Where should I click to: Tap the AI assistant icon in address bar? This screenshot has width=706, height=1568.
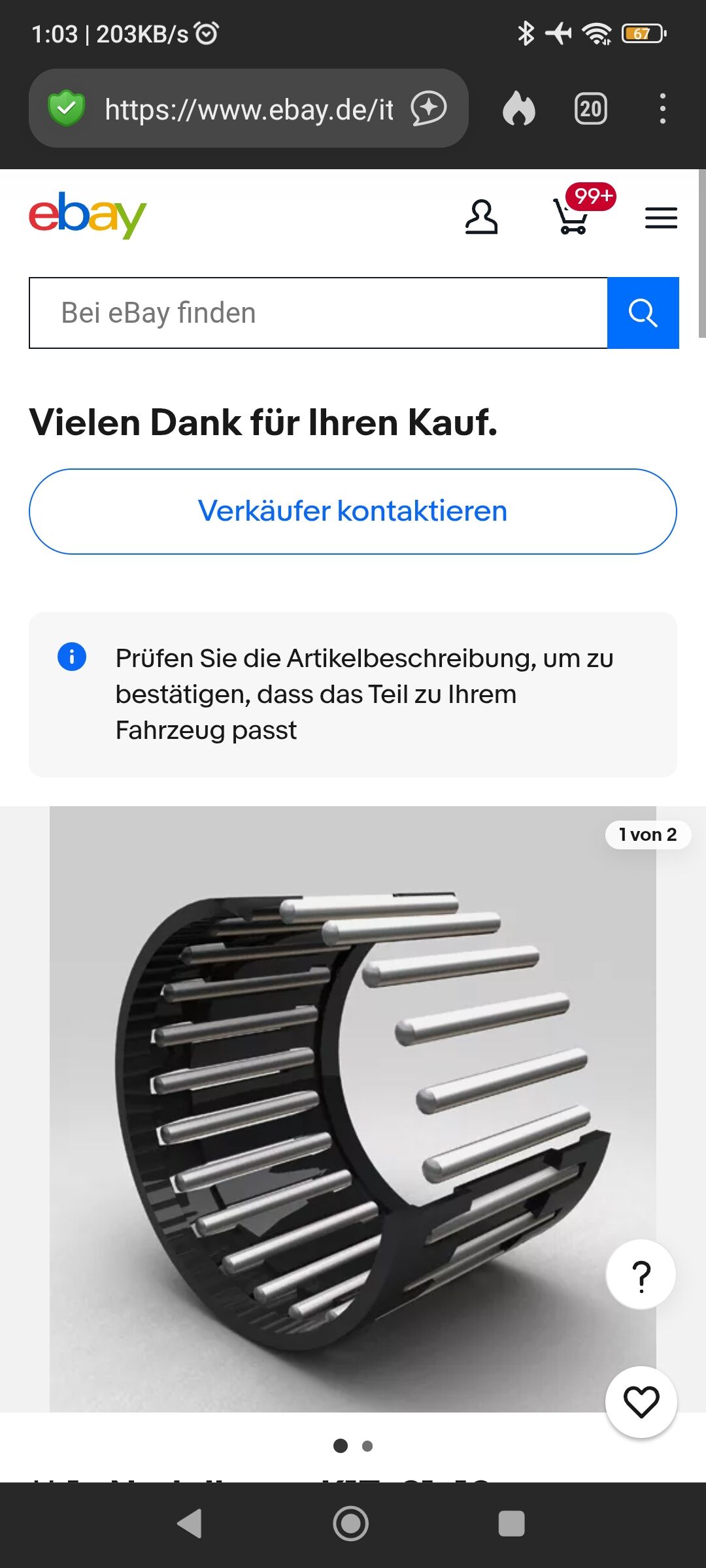coord(429,108)
